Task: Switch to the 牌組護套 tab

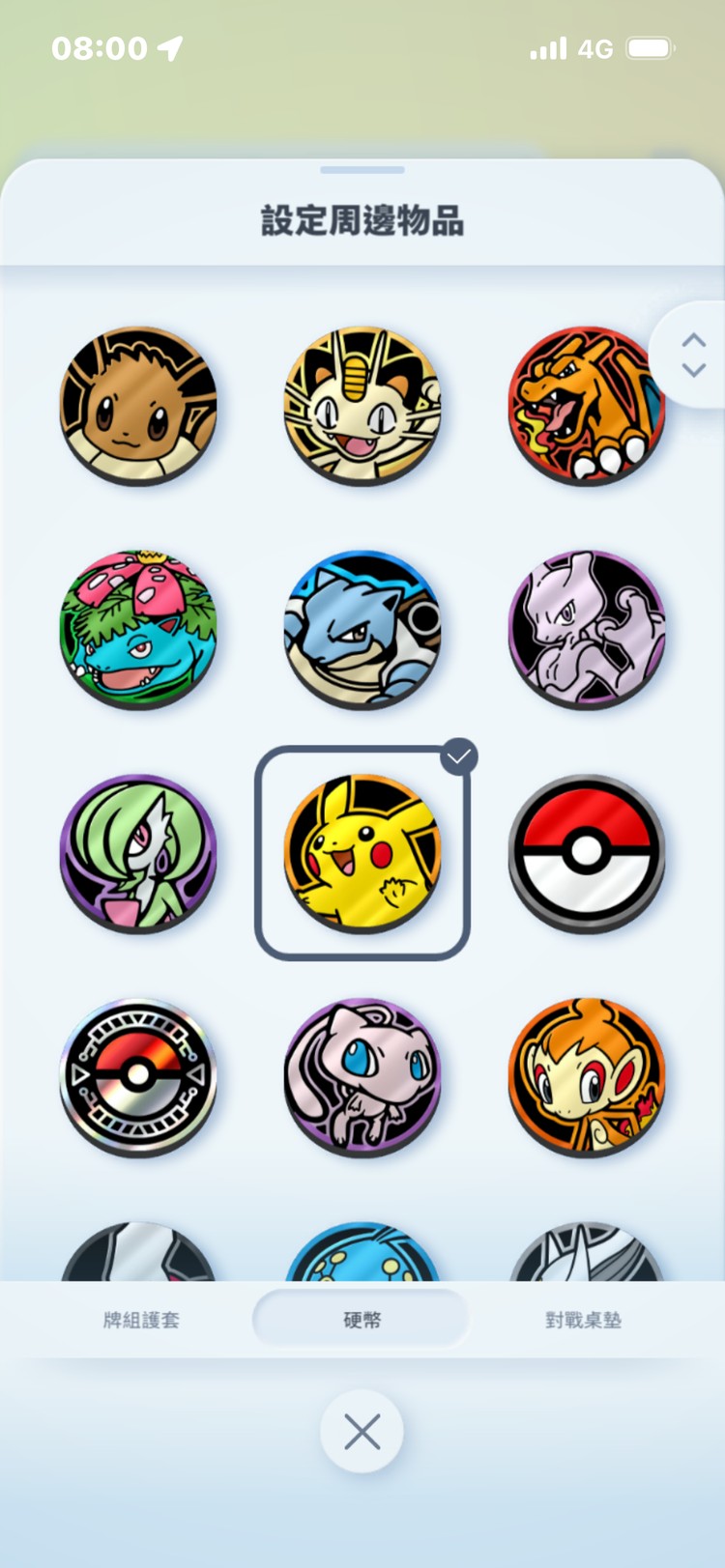Action: (141, 1320)
